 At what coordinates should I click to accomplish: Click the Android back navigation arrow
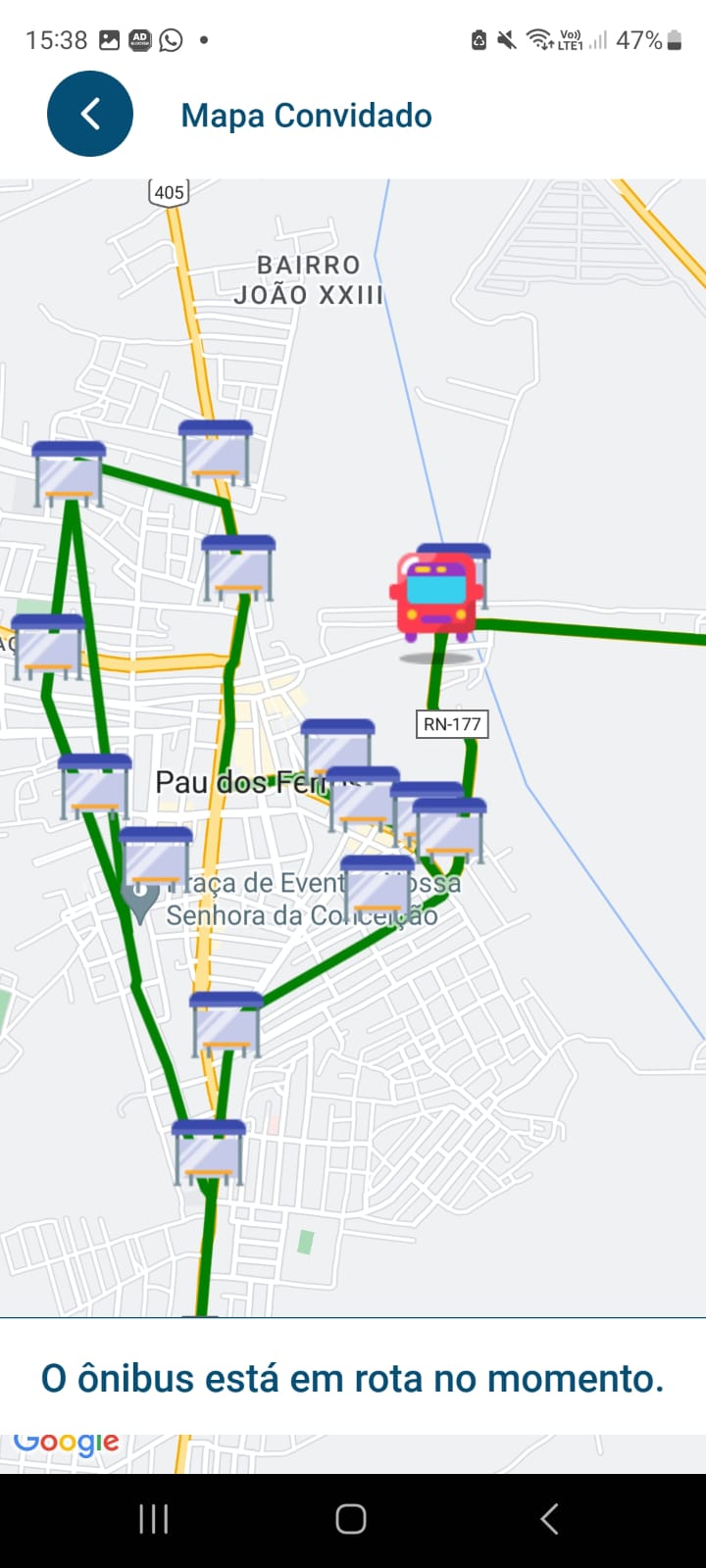tap(547, 1518)
